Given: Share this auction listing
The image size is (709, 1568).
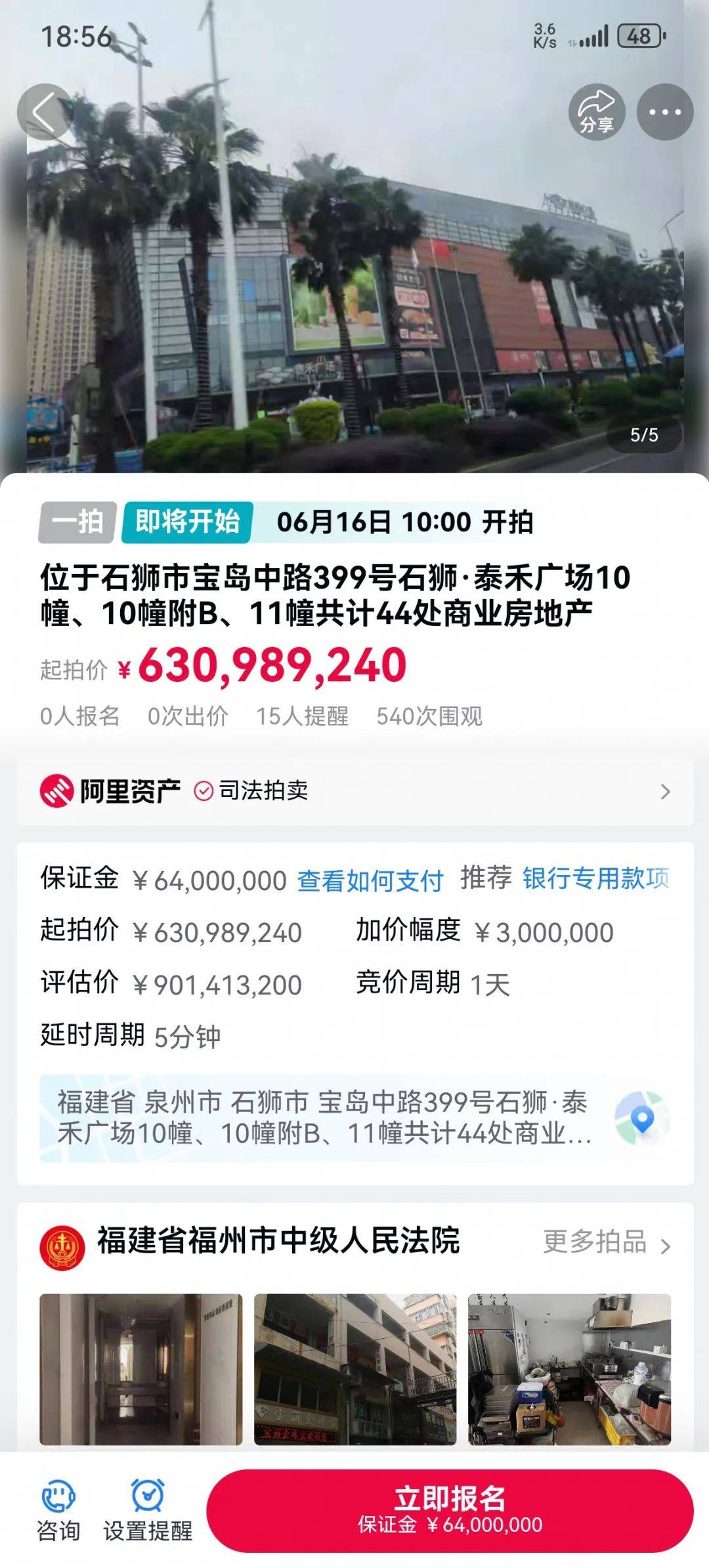Looking at the screenshot, I should 596,112.
